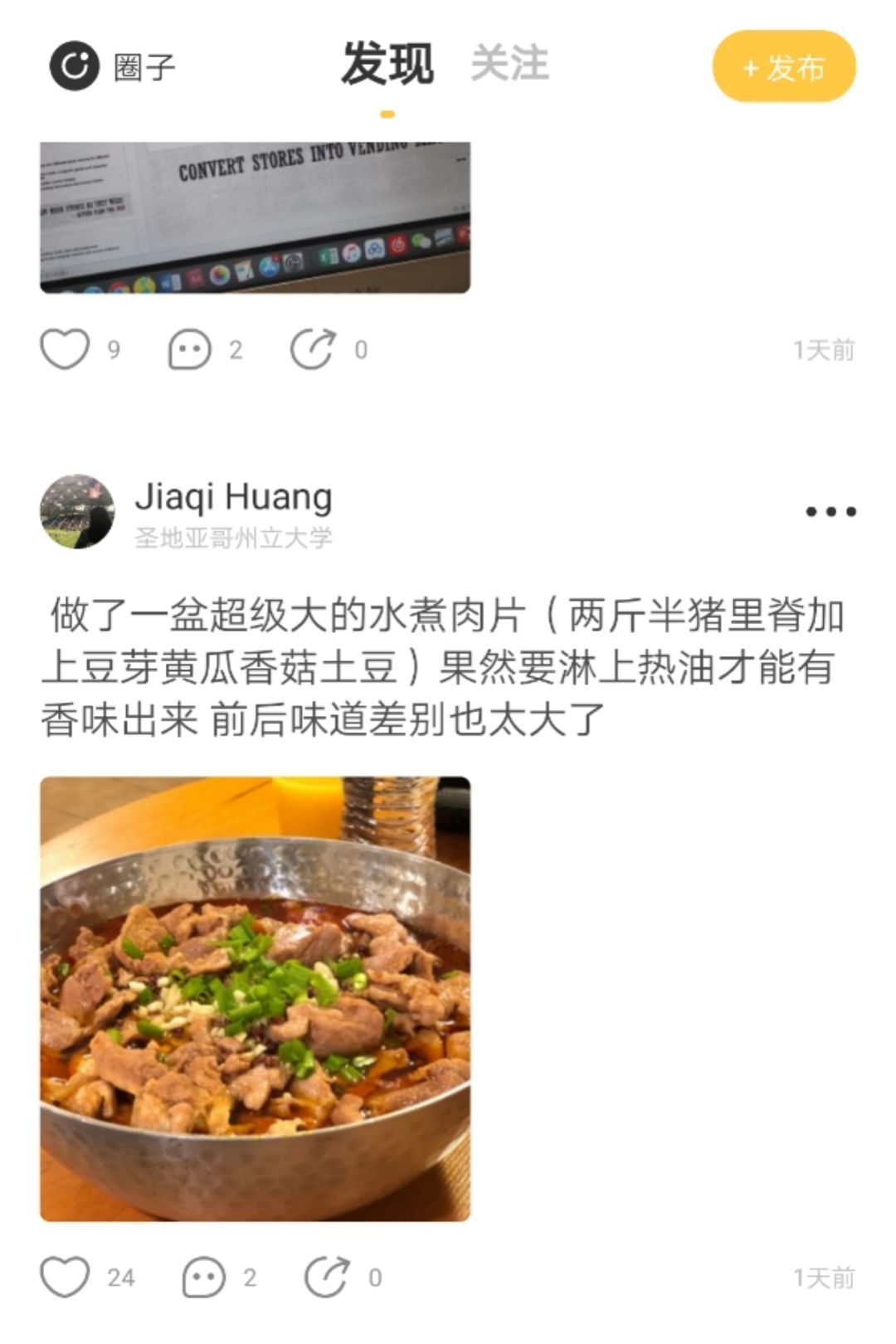Open the overflow menu on Jiaqi Huang's post

pos(830,512)
